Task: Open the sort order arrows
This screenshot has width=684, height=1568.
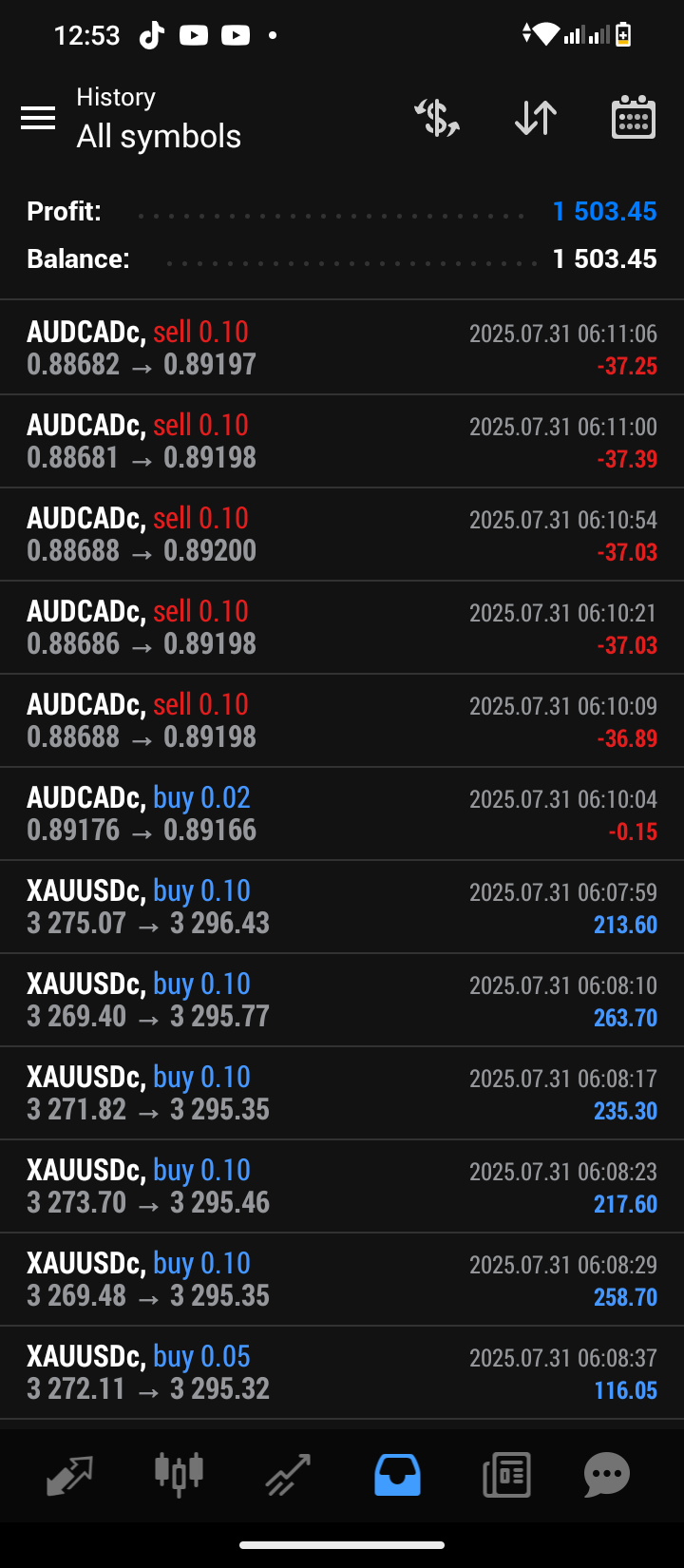Action: click(x=536, y=118)
